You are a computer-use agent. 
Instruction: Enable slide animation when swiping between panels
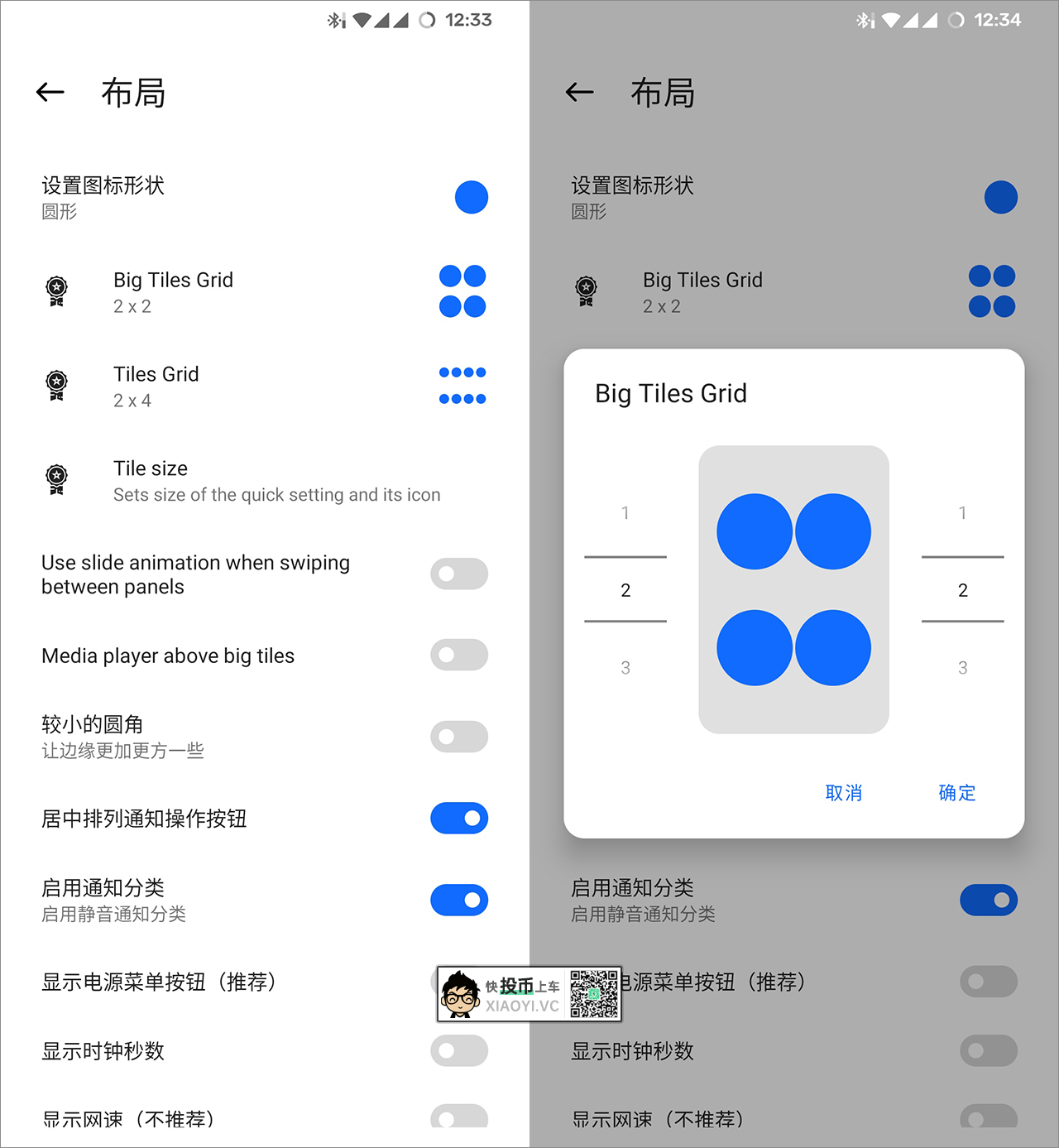pos(458,574)
